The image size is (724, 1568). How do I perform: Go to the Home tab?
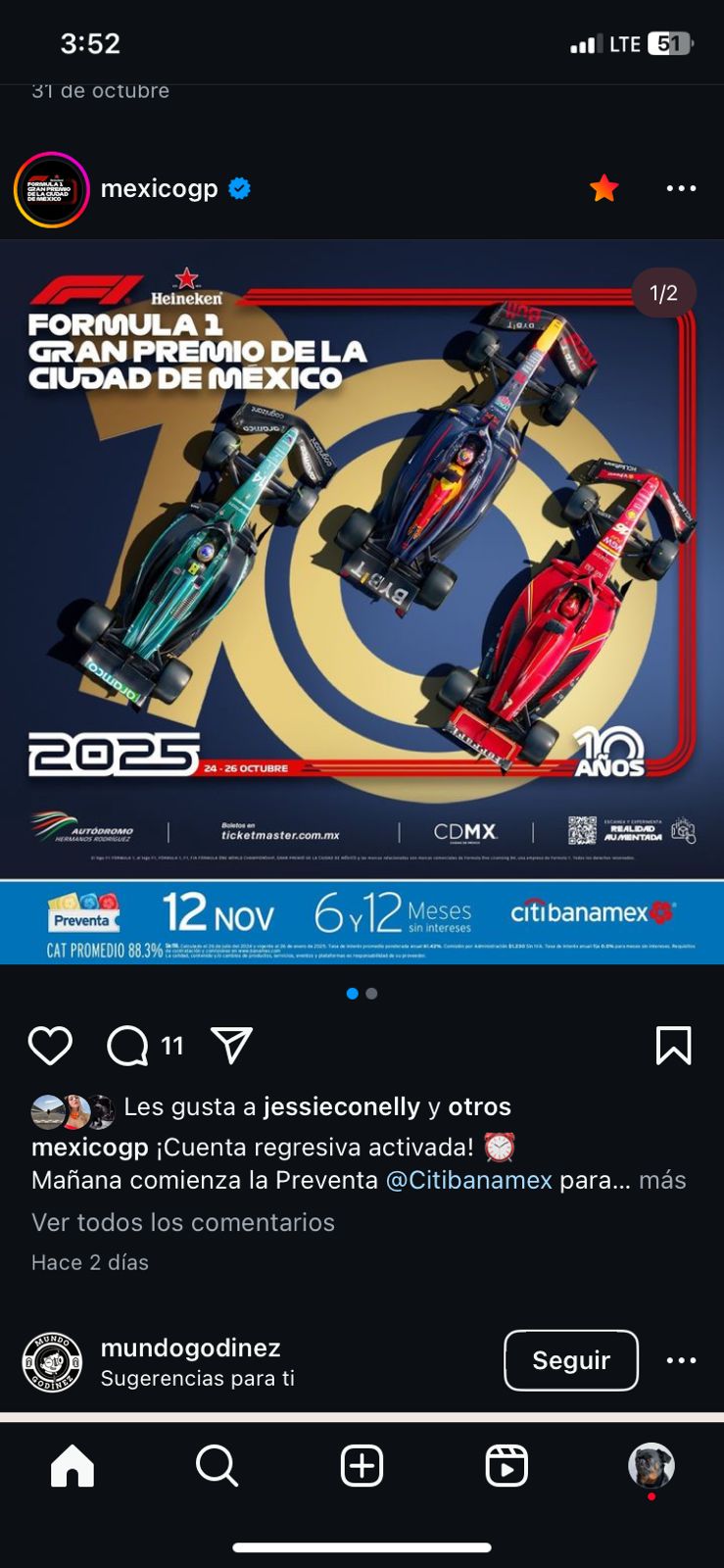(x=72, y=1466)
